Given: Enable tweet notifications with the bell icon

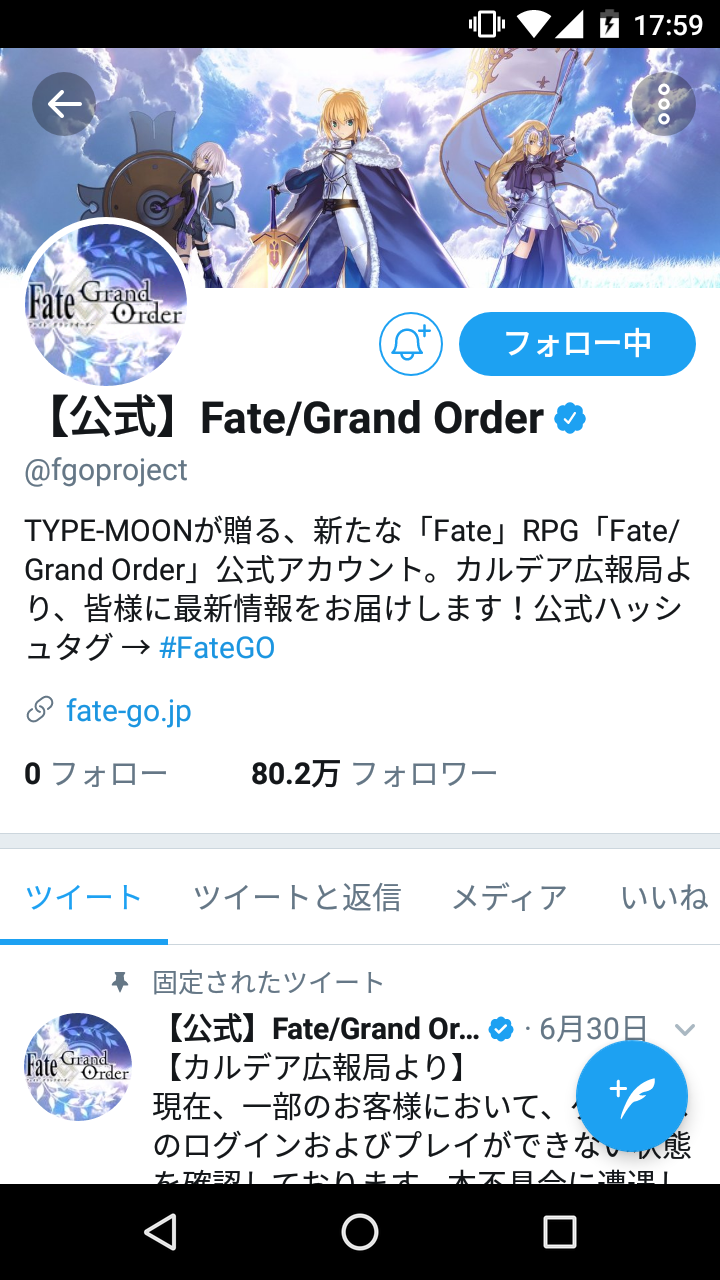Looking at the screenshot, I should click(x=410, y=344).
